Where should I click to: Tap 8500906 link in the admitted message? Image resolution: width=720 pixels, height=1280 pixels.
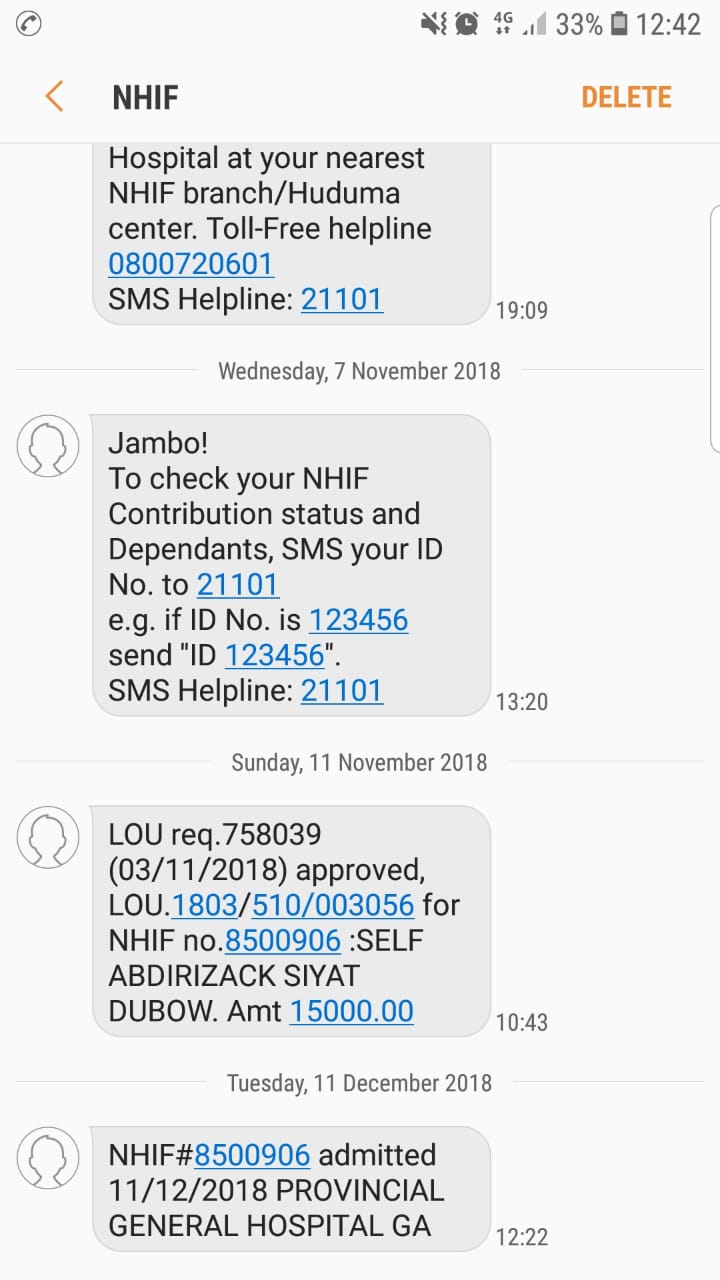252,1155
